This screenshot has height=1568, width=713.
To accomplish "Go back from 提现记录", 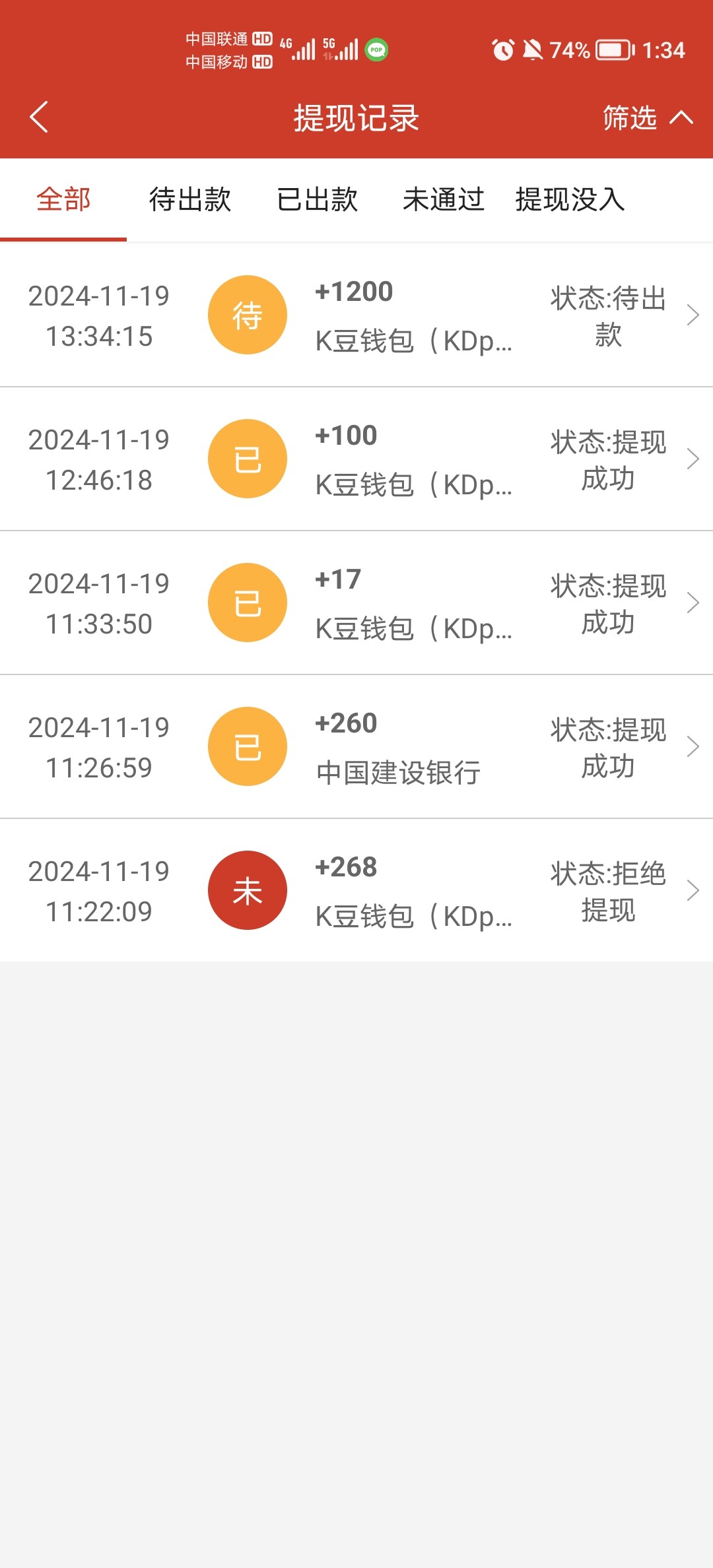I will tap(40, 117).
